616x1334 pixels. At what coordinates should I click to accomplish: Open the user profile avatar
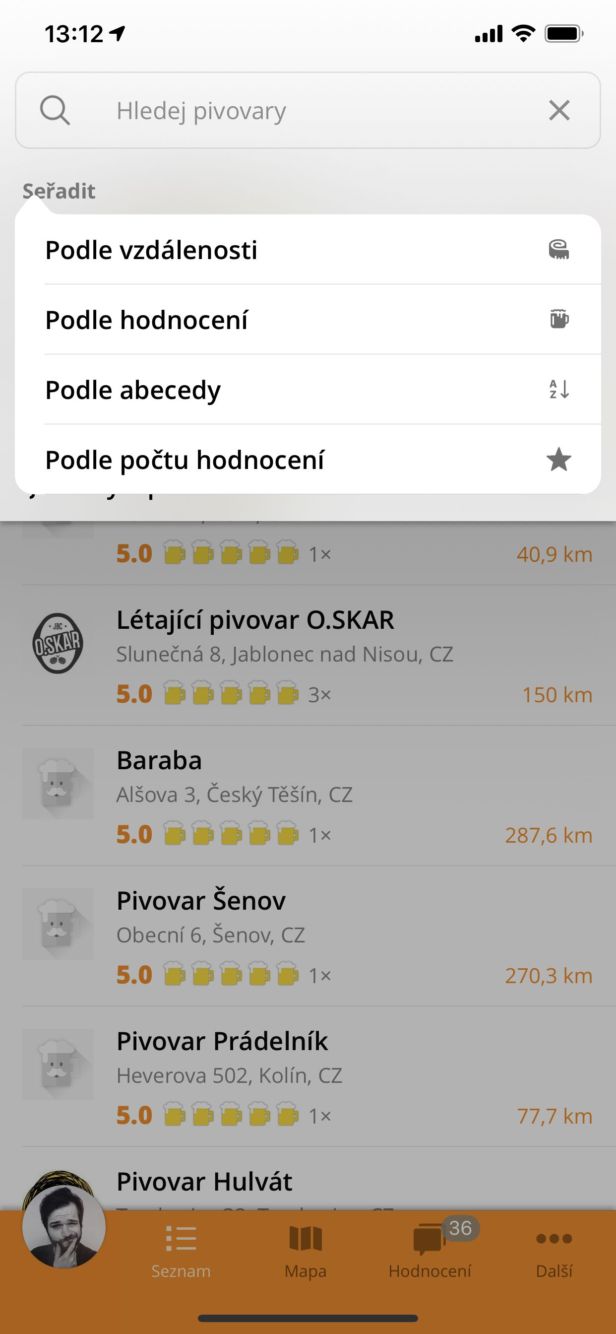point(64,1226)
